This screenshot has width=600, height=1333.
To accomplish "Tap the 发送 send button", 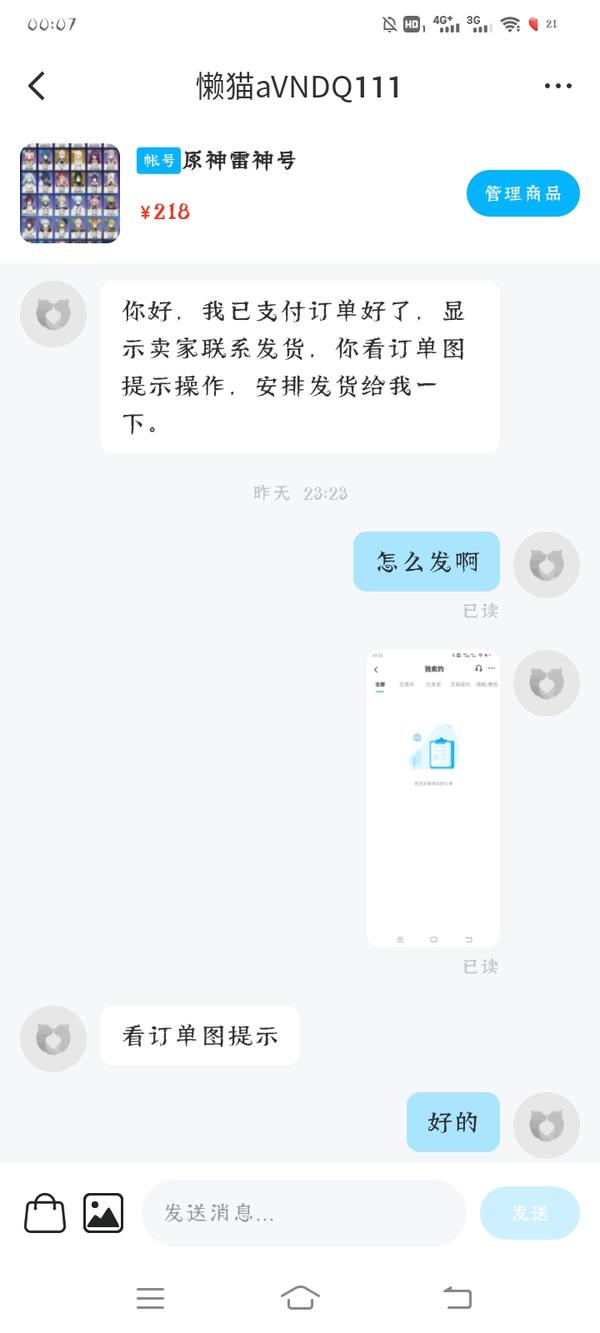I will coord(530,1213).
